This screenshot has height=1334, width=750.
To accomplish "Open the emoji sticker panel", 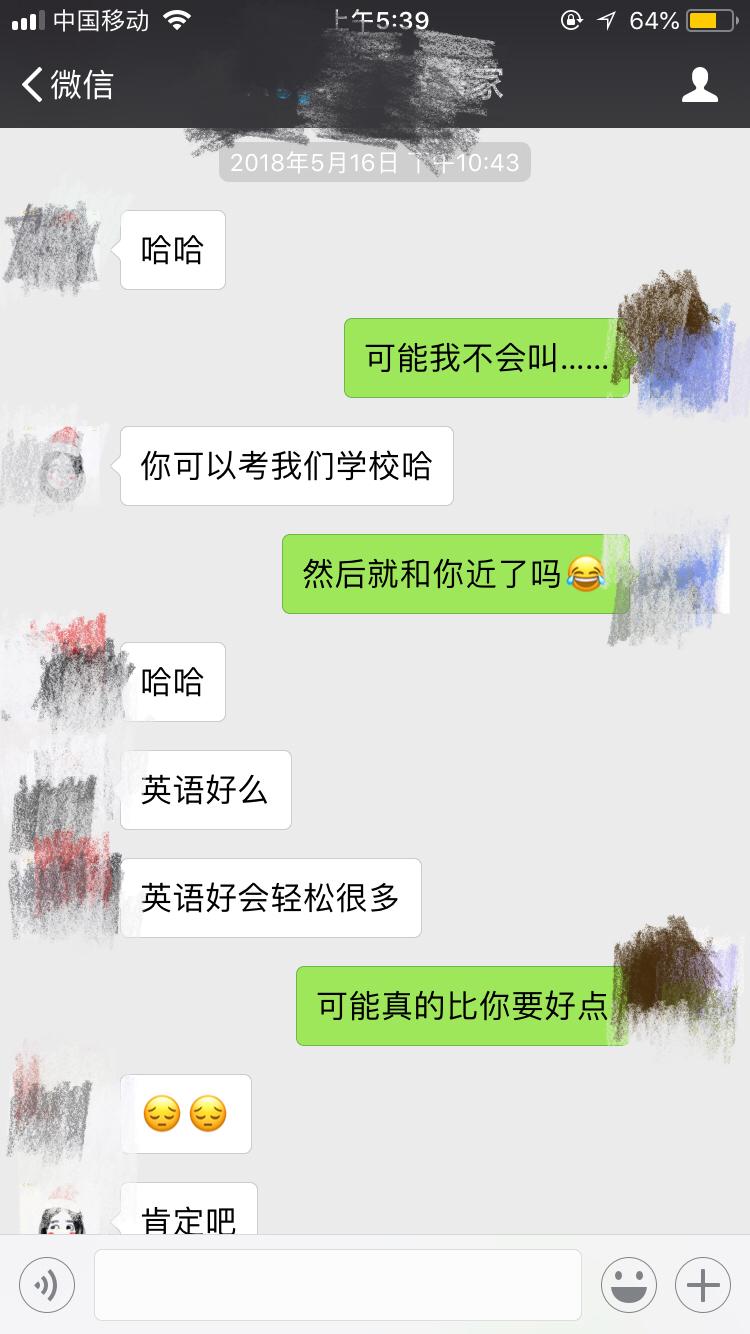I will (629, 1284).
